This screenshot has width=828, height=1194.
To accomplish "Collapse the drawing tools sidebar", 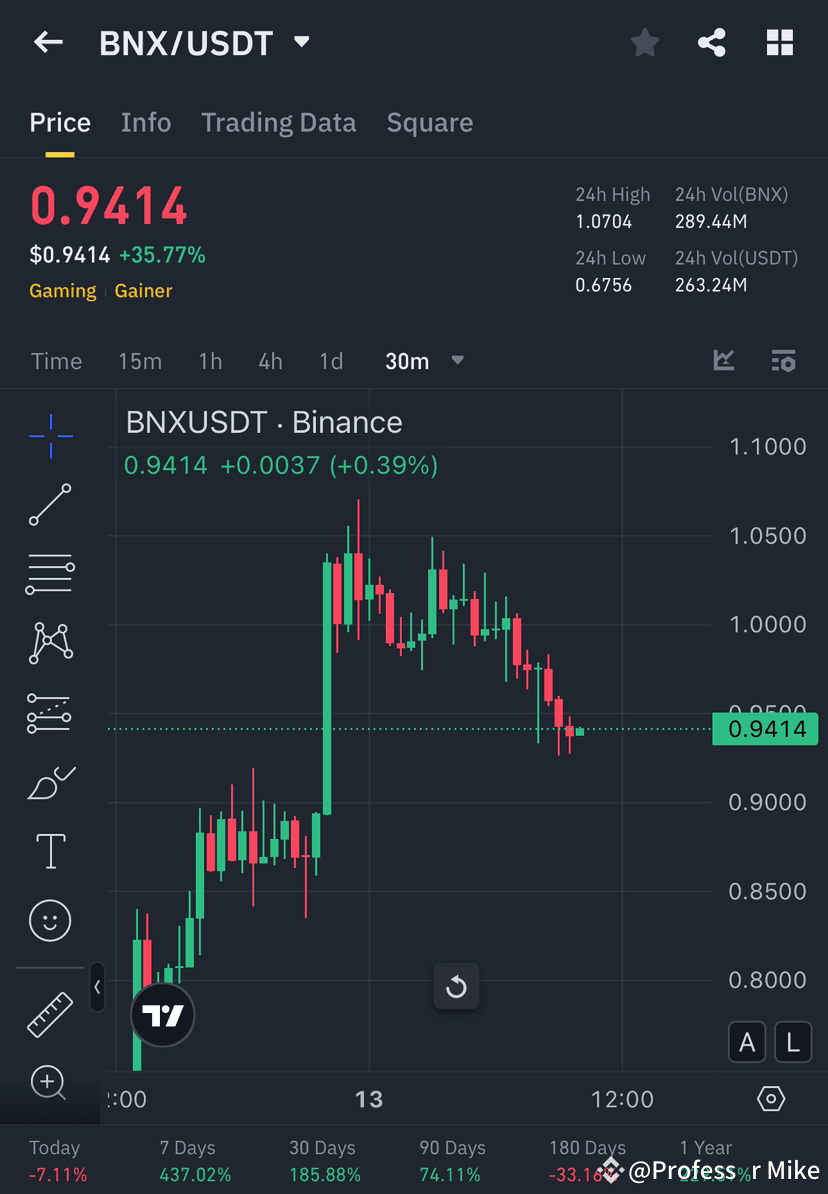I will pos(97,988).
